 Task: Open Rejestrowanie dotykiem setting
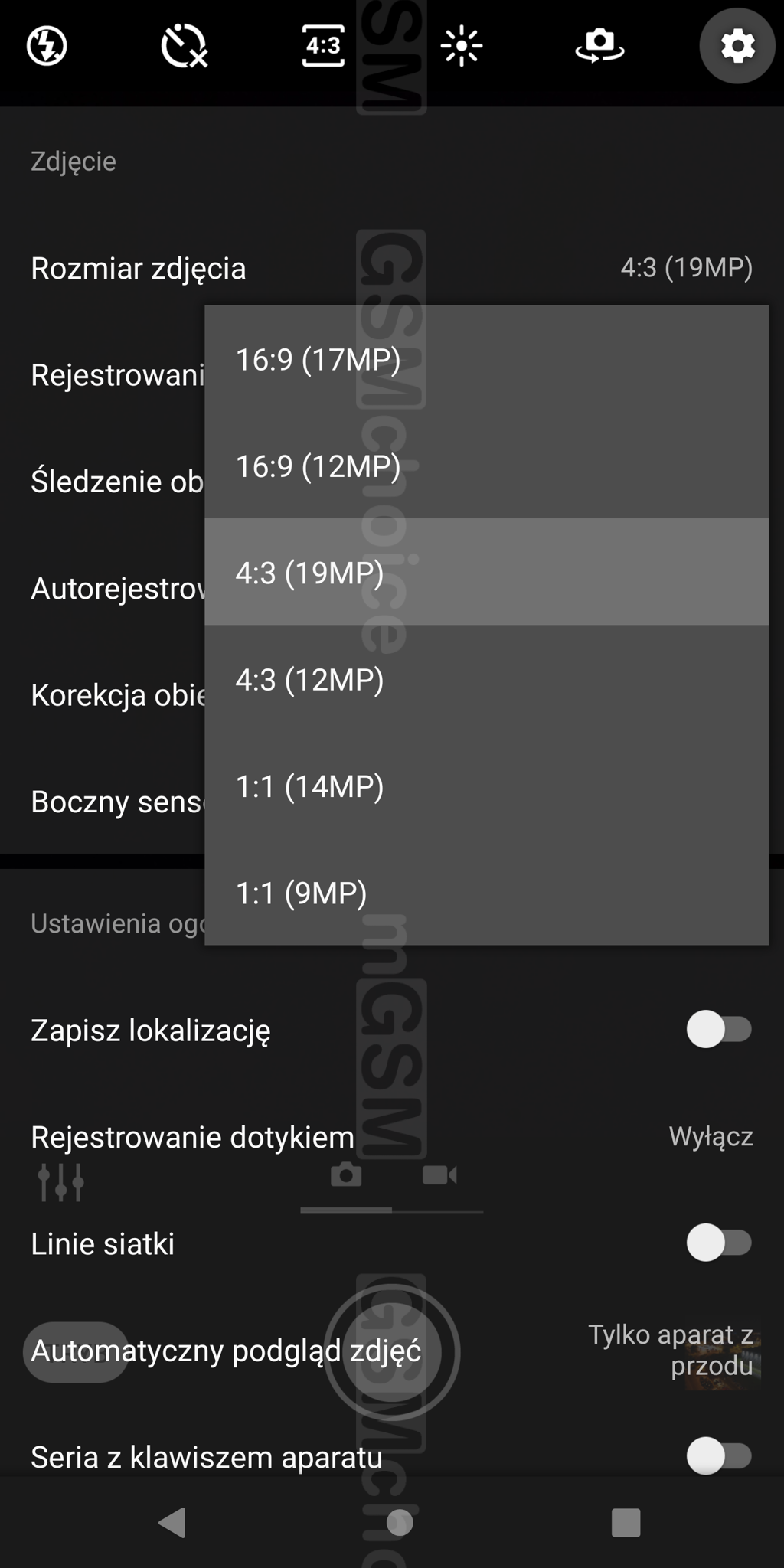click(392, 1137)
